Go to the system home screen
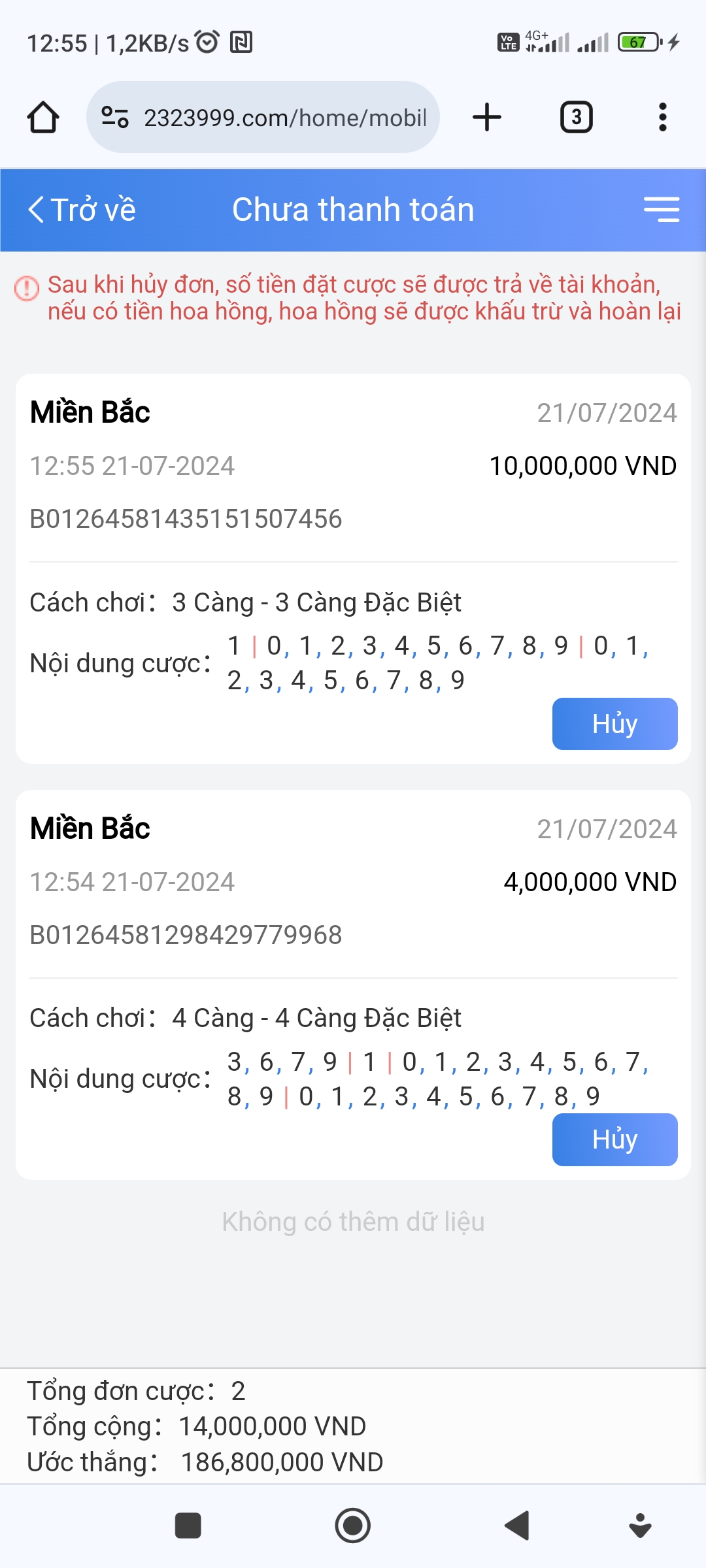This screenshot has width=706, height=1568. tap(353, 1526)
